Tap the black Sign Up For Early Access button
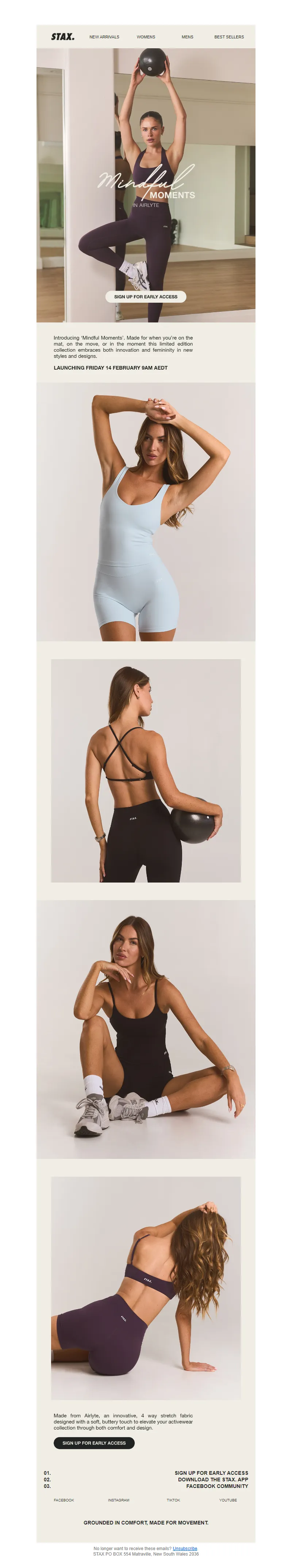 coord(94,1443)
